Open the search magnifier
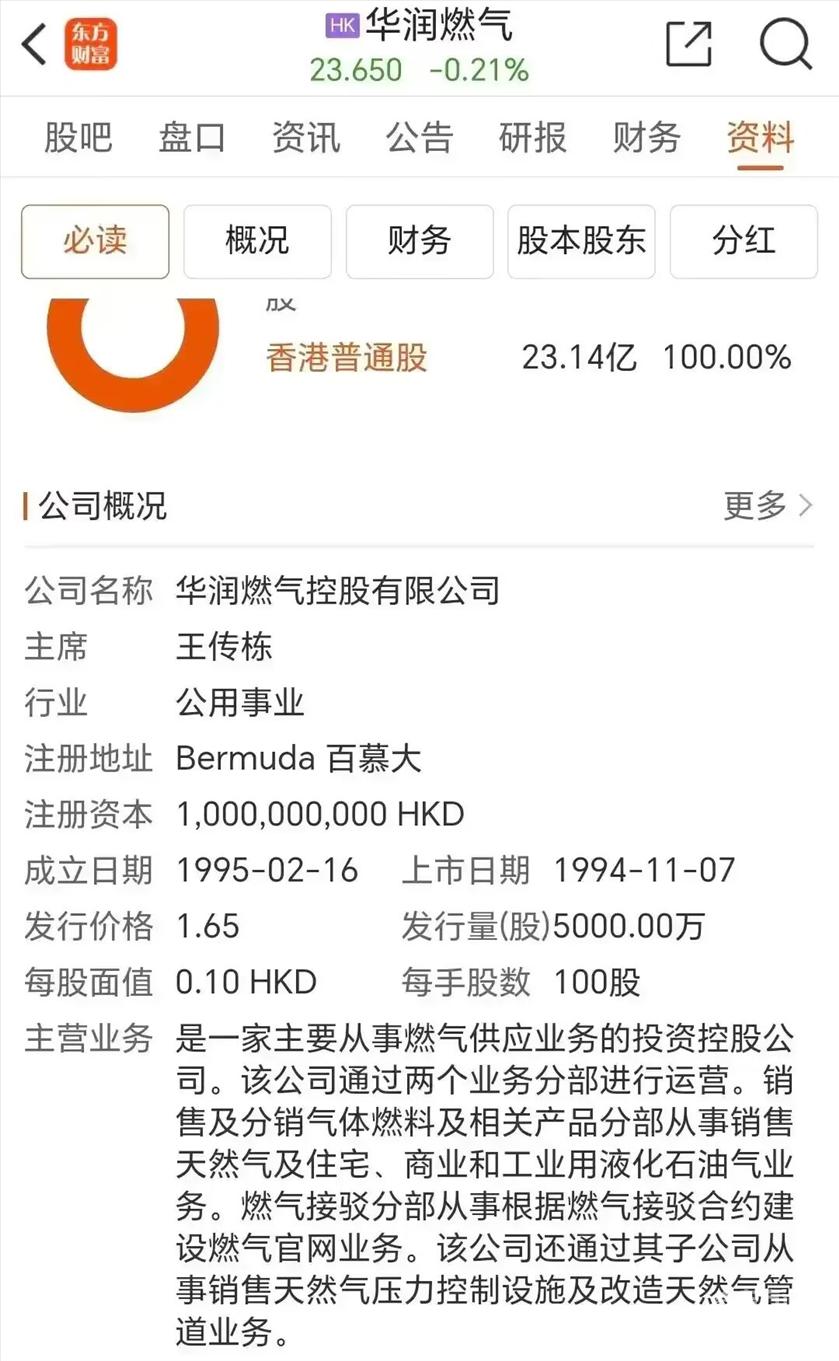Image resolution: width=839 pixels, height=1361 pixels. (785, 44)
